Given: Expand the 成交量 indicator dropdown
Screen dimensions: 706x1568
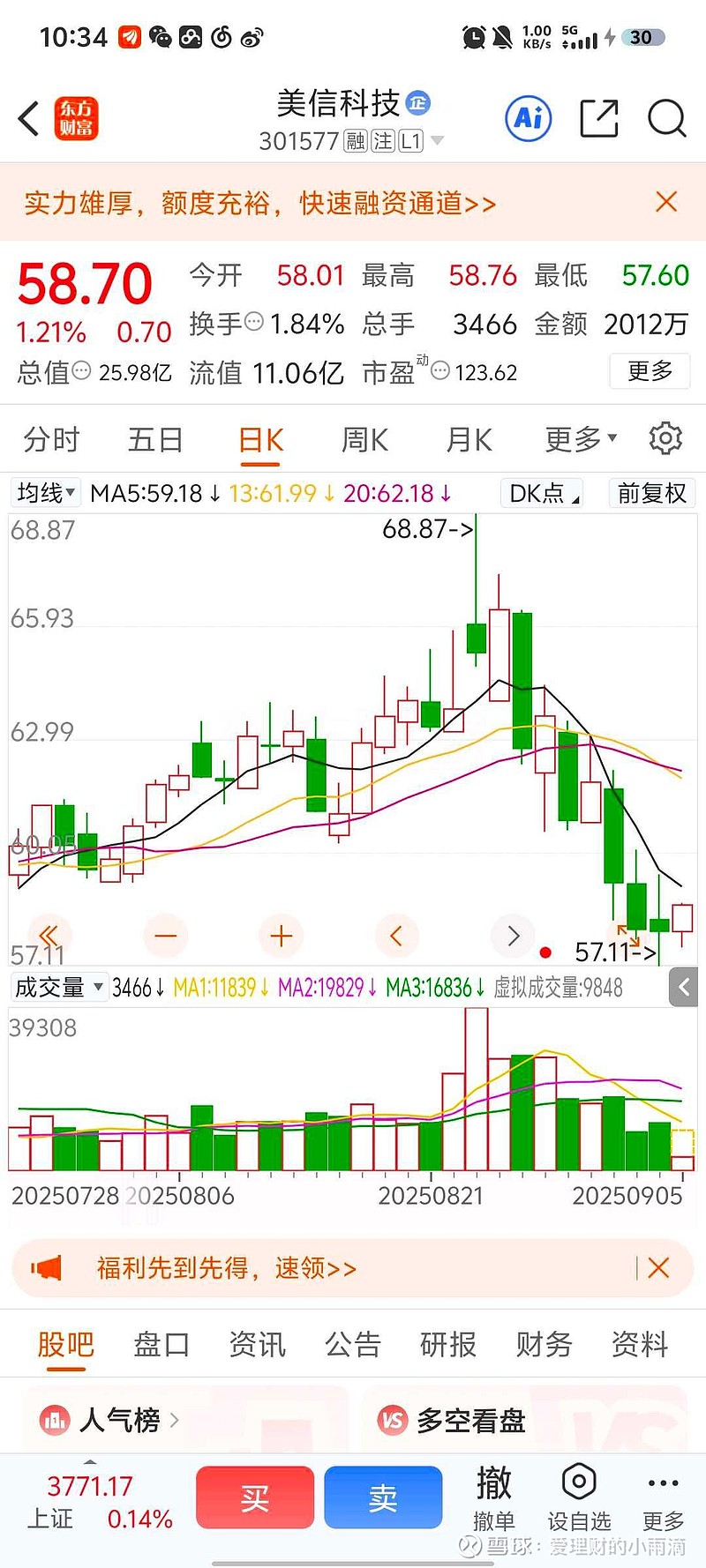Looking at the screenshot, I should point(58,987).
